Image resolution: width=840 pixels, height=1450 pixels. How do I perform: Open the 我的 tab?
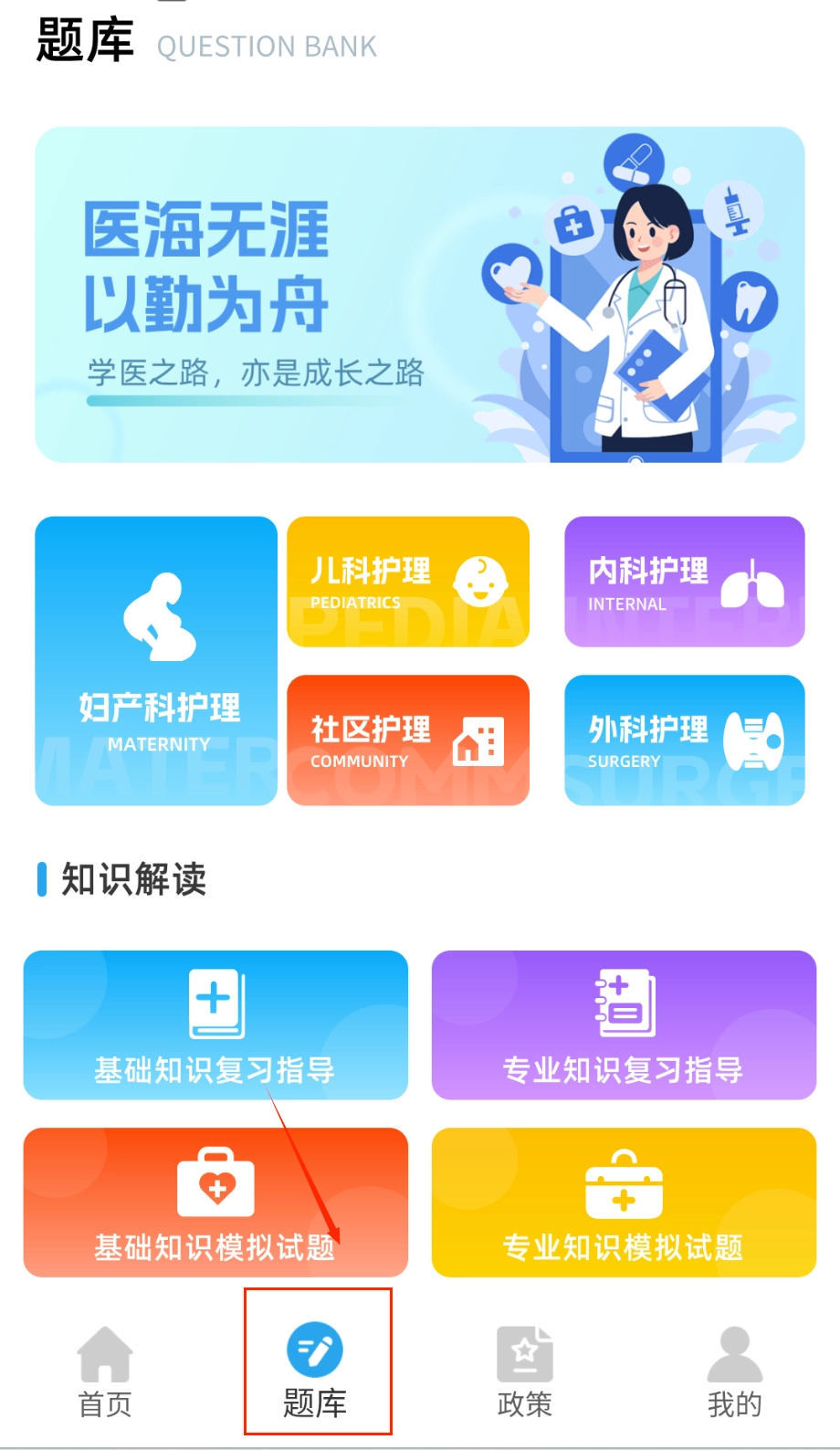point(734,1371)
